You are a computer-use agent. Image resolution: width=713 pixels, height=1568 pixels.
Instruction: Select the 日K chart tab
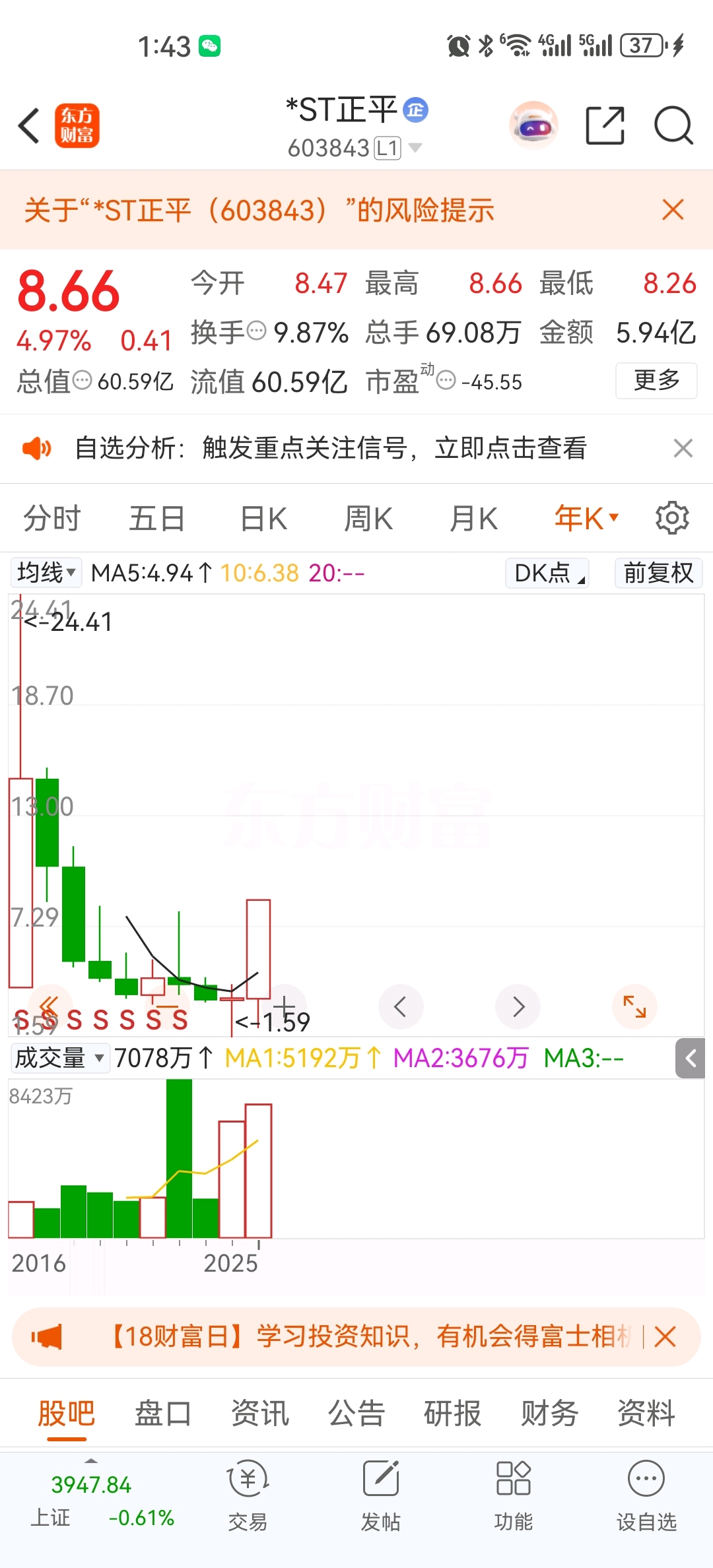click(x=263, y=518)
